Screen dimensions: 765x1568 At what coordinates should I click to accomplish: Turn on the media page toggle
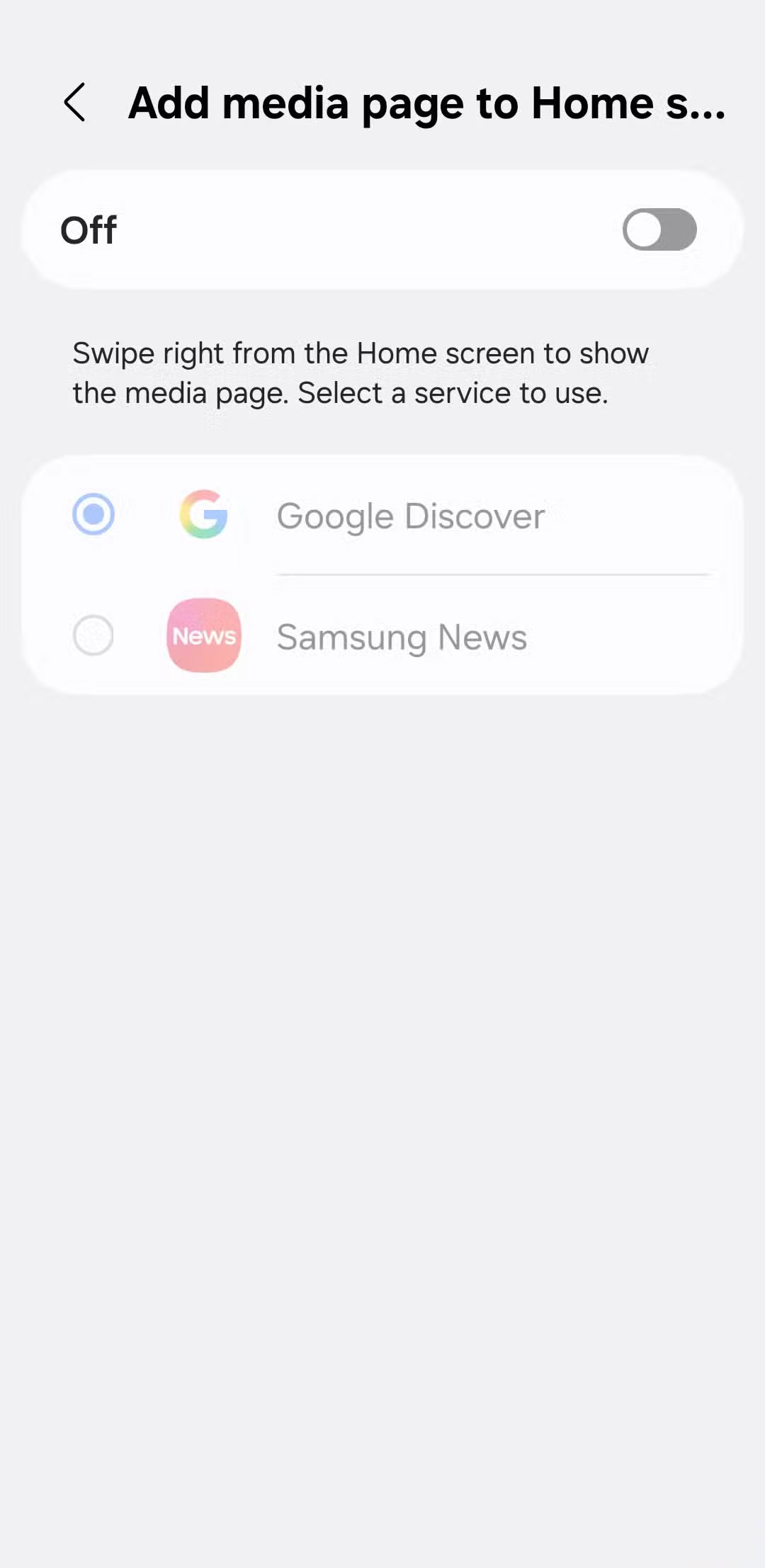coord(659,229)
